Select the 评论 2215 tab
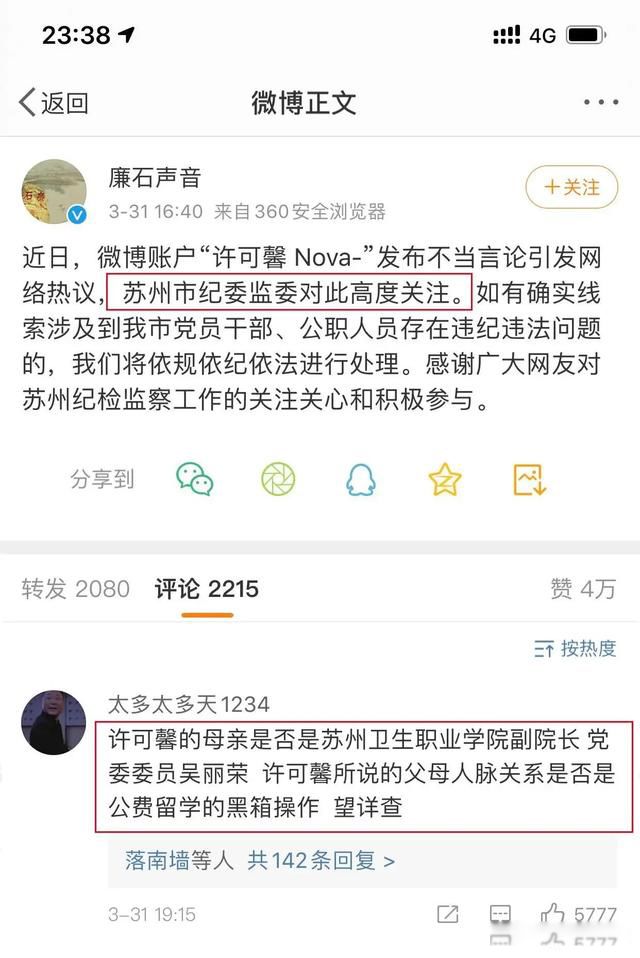The width and height of the screenshot is (640, 958). click(x=206, y=589)
